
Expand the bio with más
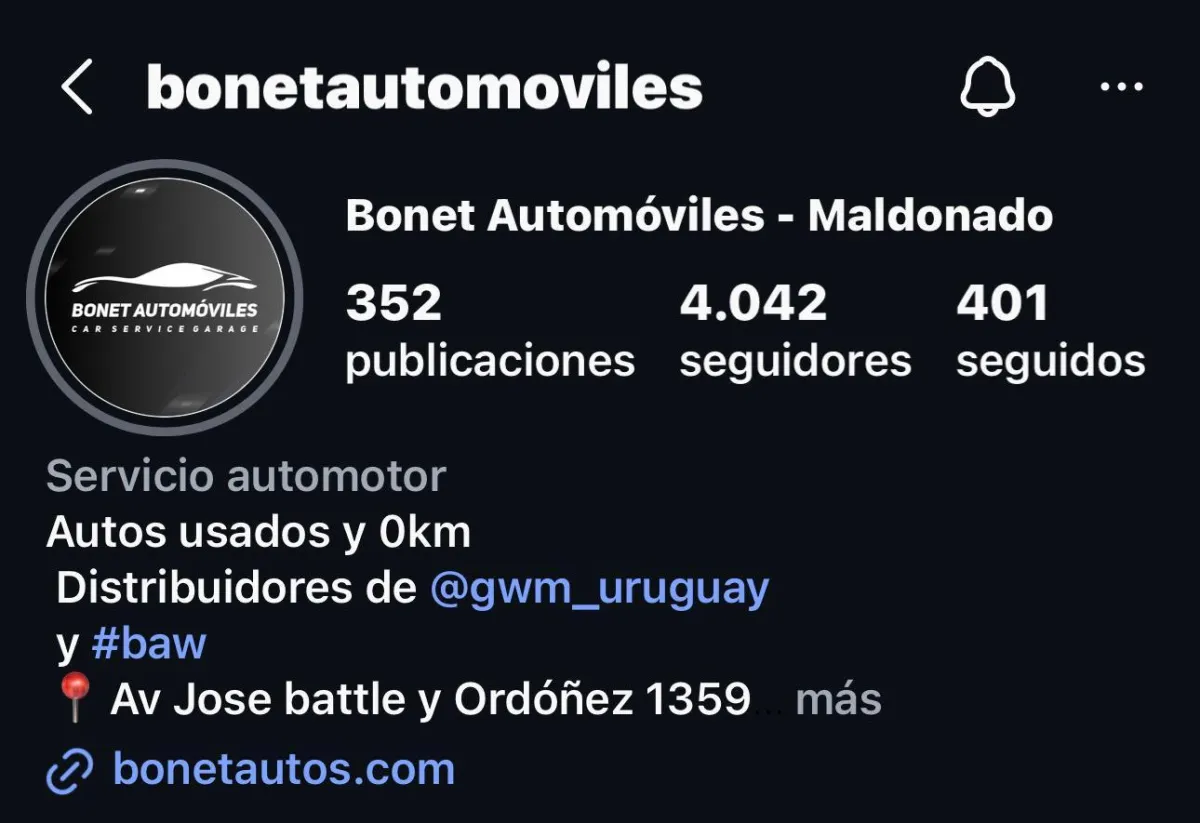(x=838, y=700)
